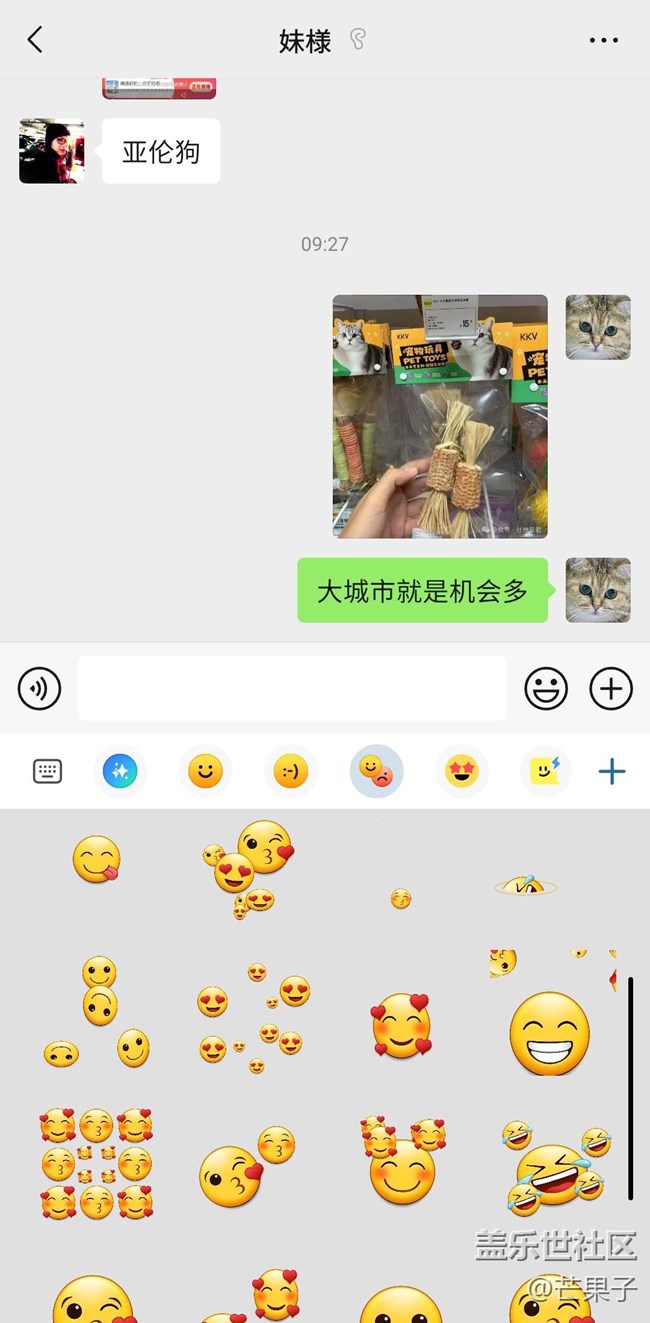The width and height of the screenshot is (650, 1323).
Task: Open the sender's avatar beside 亚伦狗
Action: coord(52,151)
